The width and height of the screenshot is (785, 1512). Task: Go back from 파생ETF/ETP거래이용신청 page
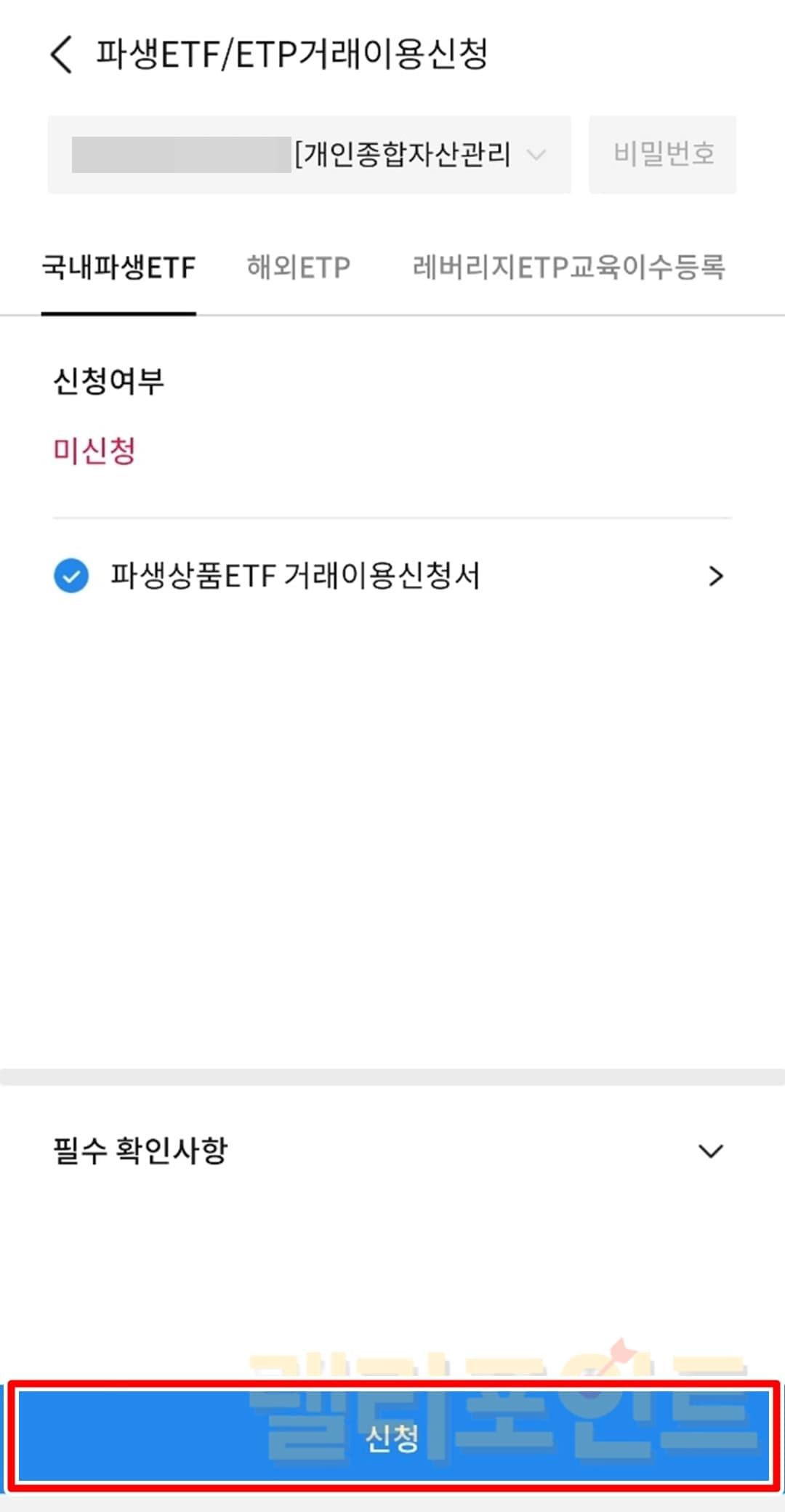[x=62, y=55]
